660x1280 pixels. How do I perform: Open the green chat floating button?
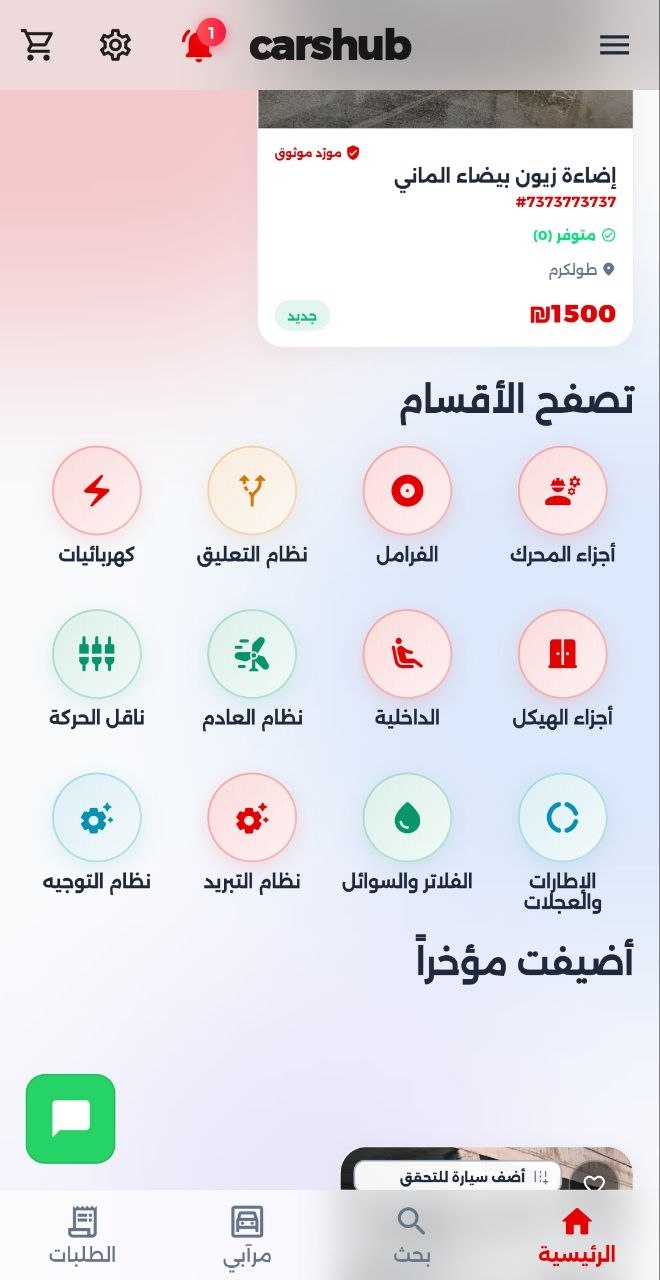coord(71,1118)
